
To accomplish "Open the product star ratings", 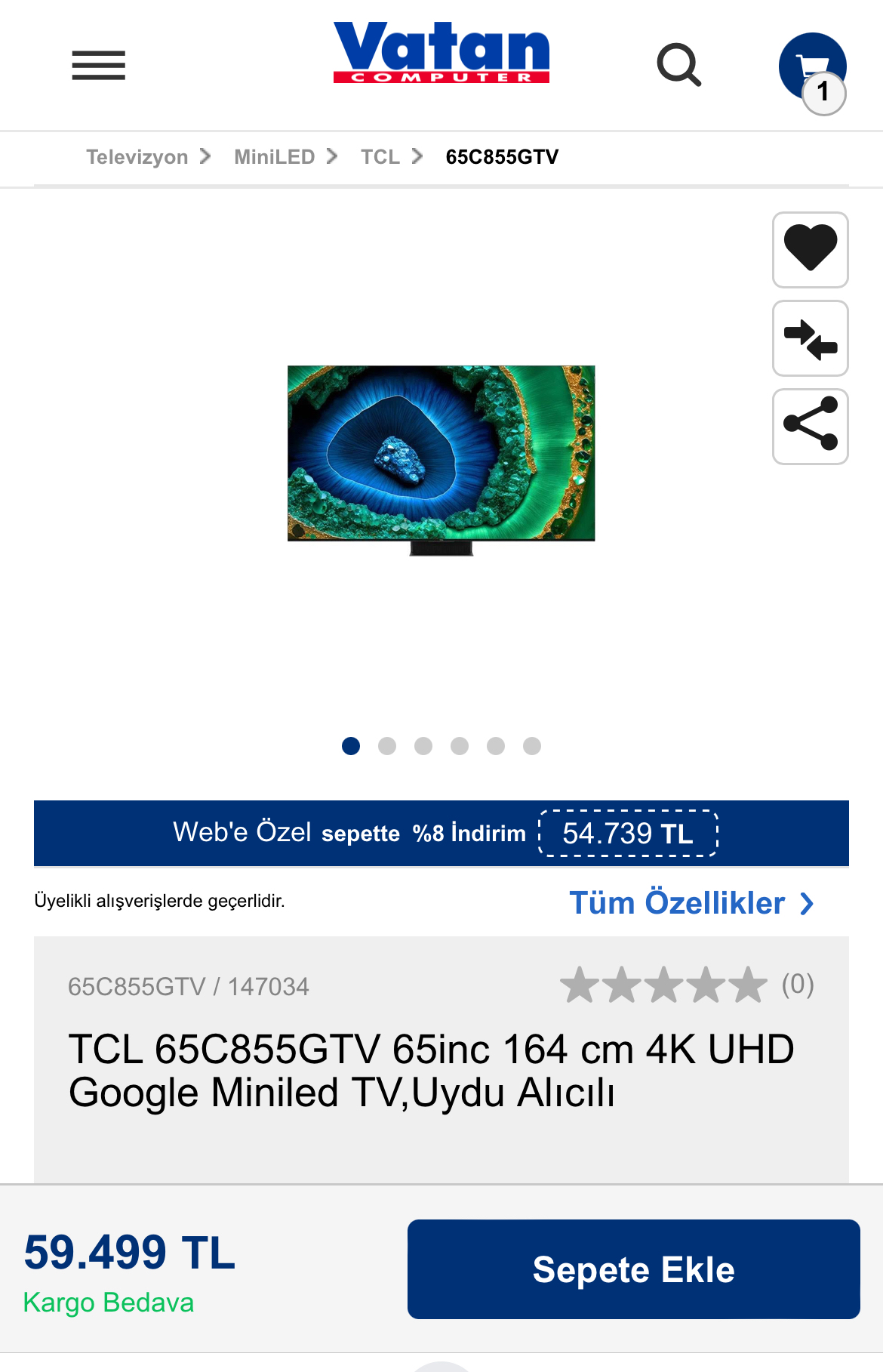I will (664, 985).
